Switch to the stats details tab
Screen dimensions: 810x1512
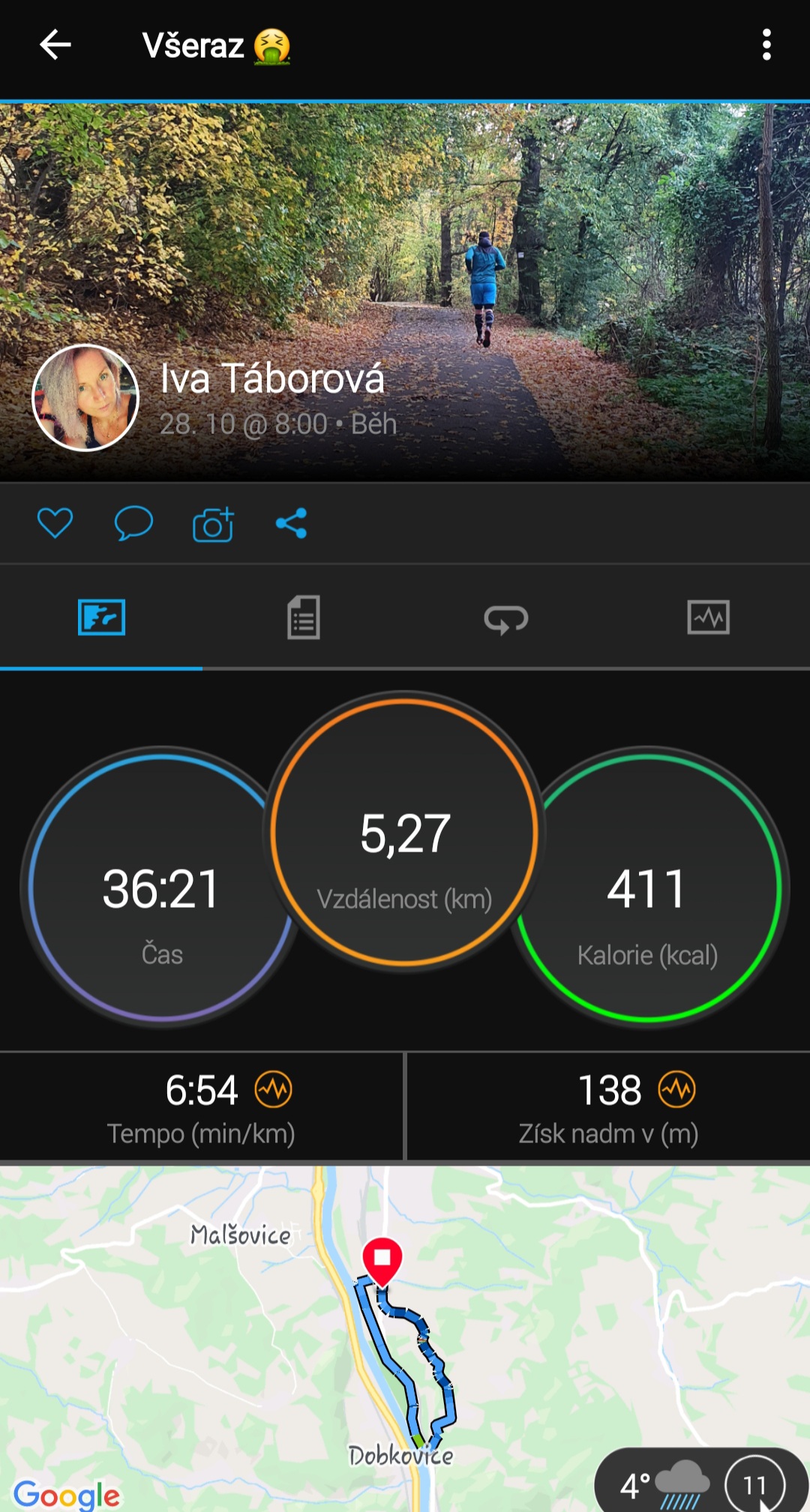(304, 618)
